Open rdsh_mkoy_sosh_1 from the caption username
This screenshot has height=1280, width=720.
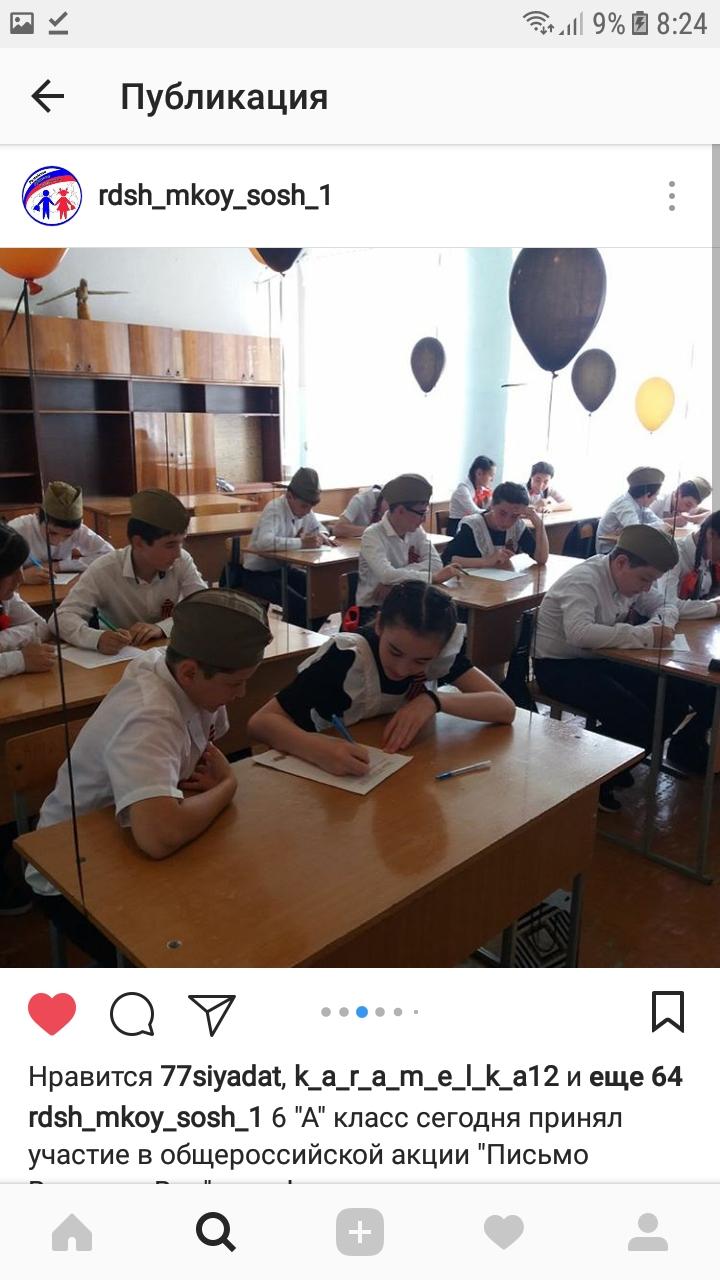coord(145,1117)
